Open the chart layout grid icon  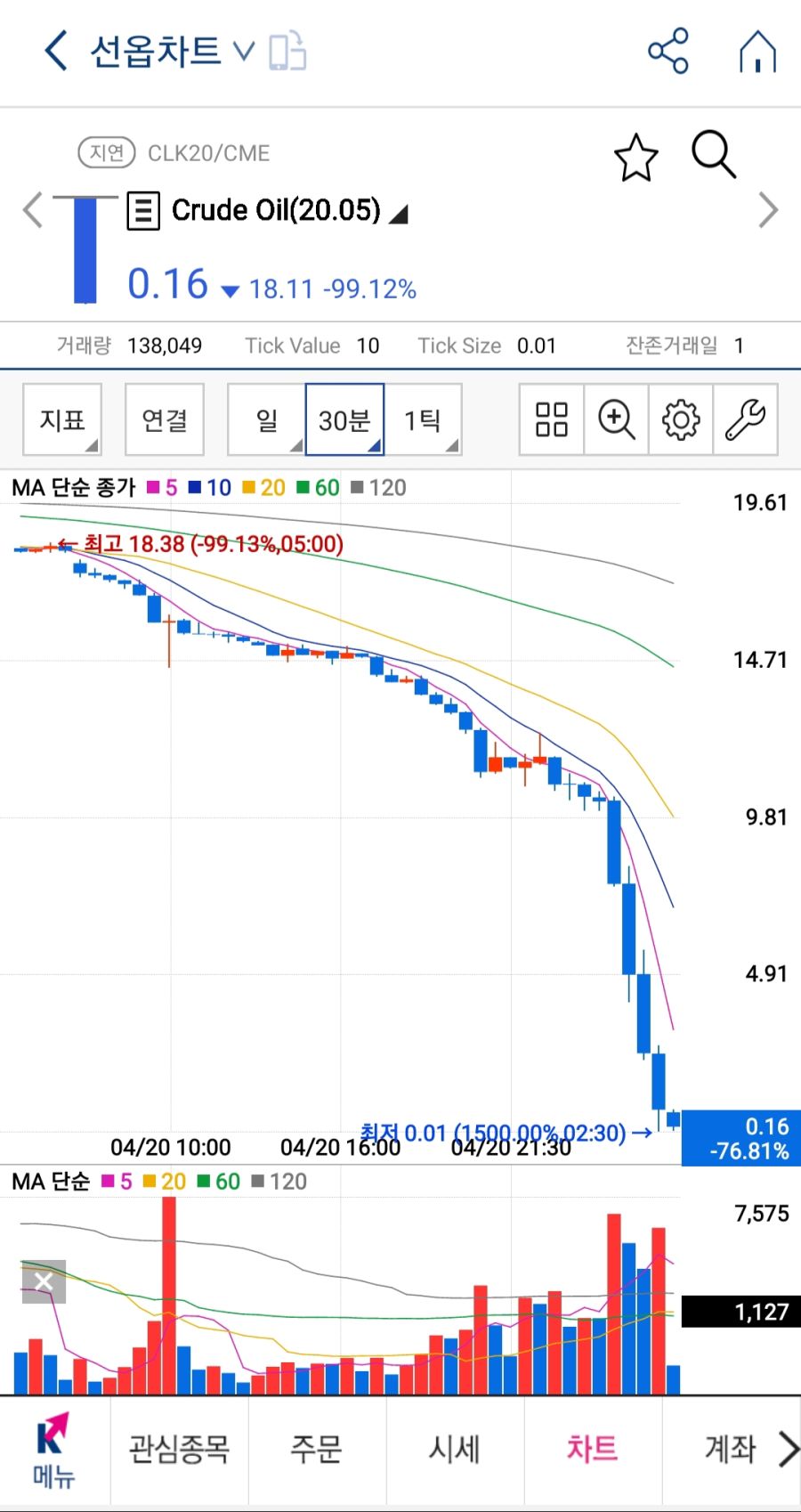click(551, 419)
